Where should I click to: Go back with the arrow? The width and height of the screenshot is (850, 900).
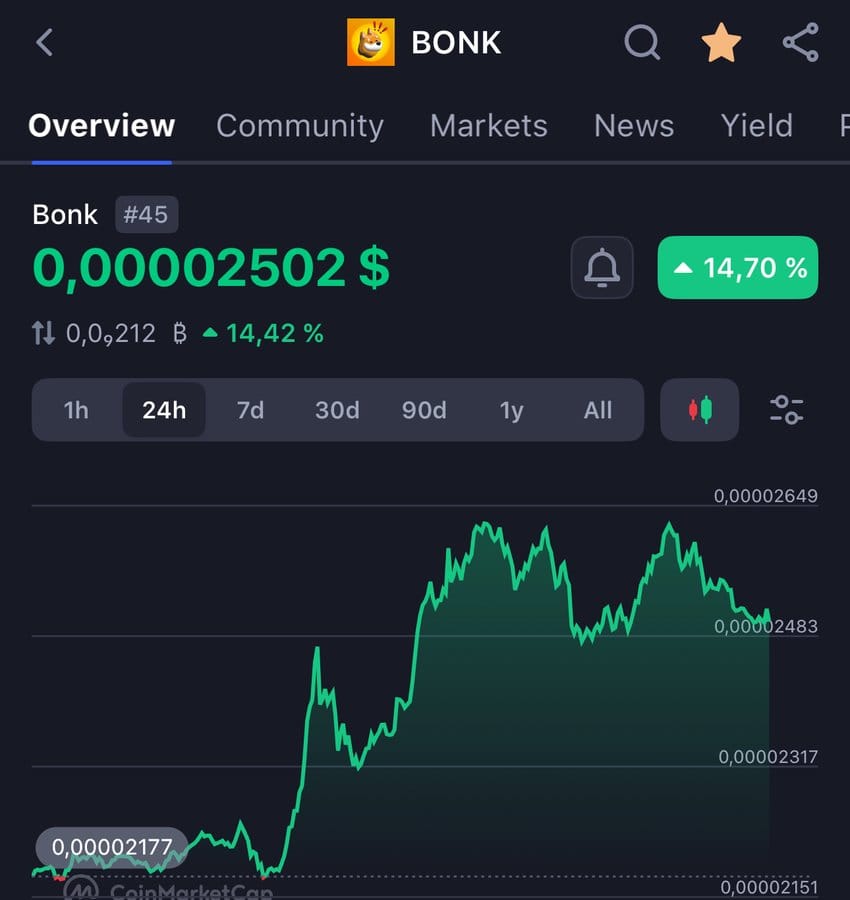pyautogui.click(x=44, y=43)
